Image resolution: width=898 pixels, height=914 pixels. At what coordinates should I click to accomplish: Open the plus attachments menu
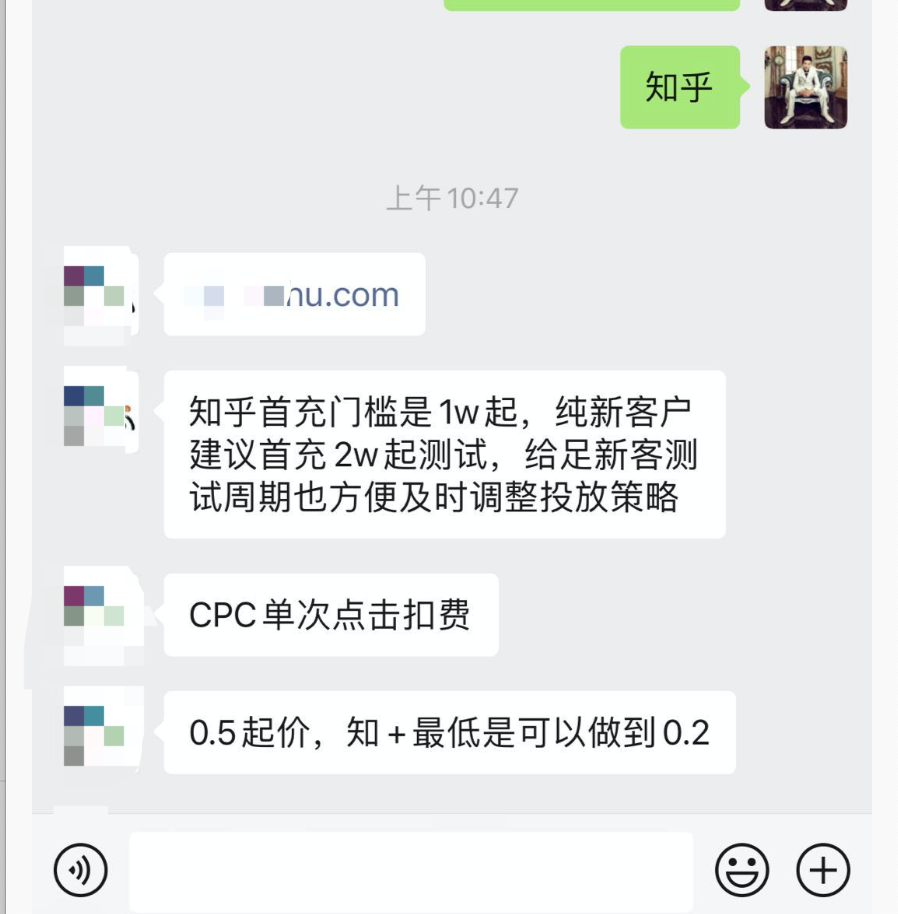pyautogui.click(x=823, y=870)
